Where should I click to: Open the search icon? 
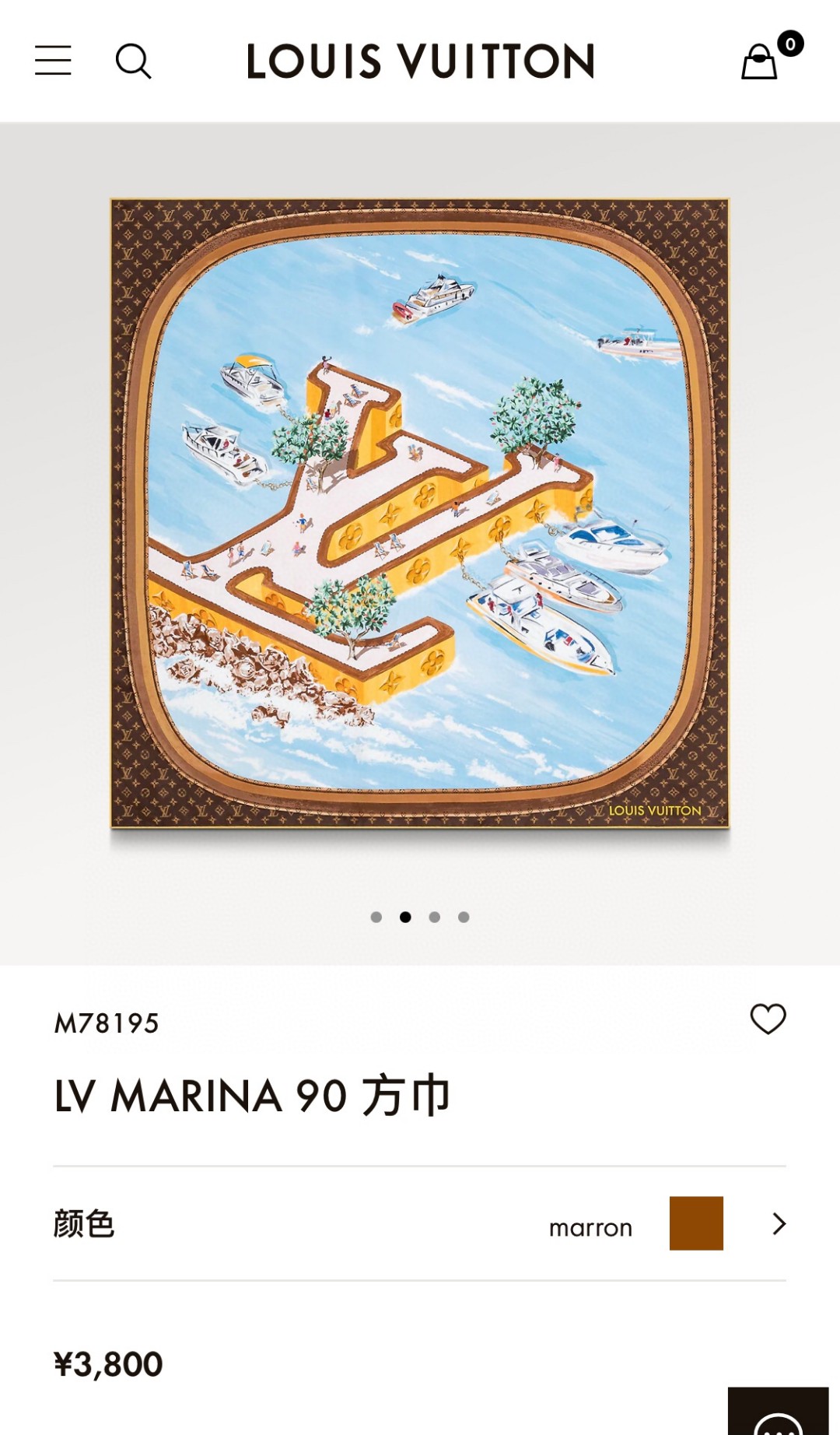click(x=133, y=61)
